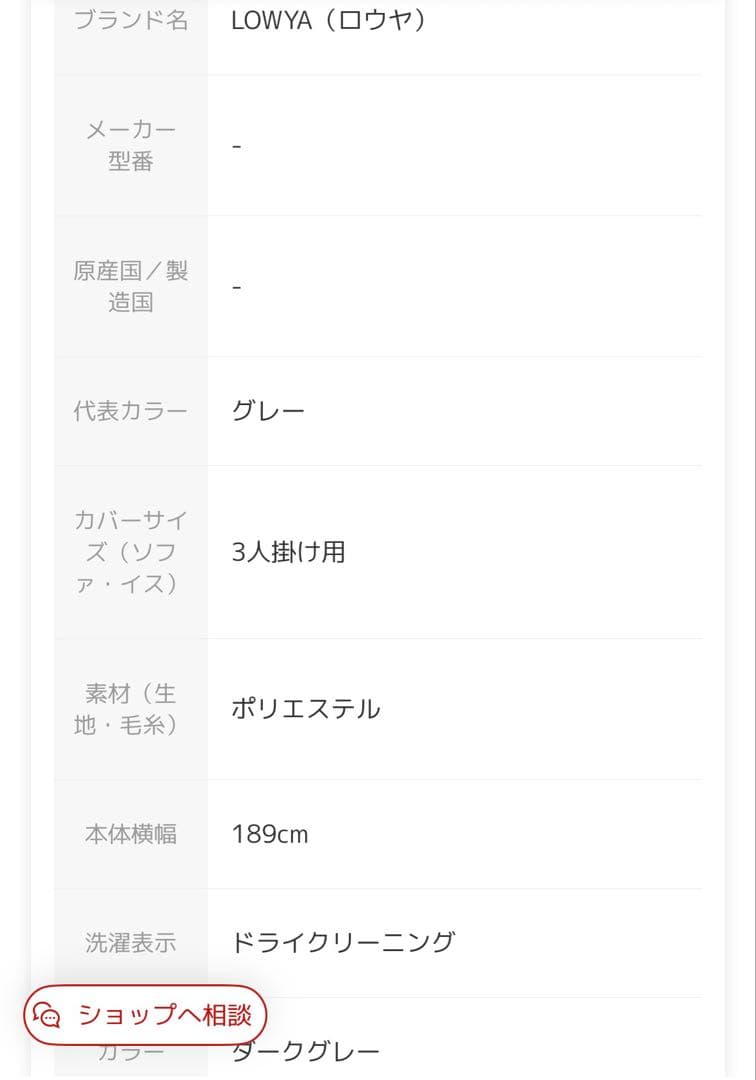756x1080 pixels.
Task: Click the メーカー型番 field showing a dash
Action: pos(236,145)
